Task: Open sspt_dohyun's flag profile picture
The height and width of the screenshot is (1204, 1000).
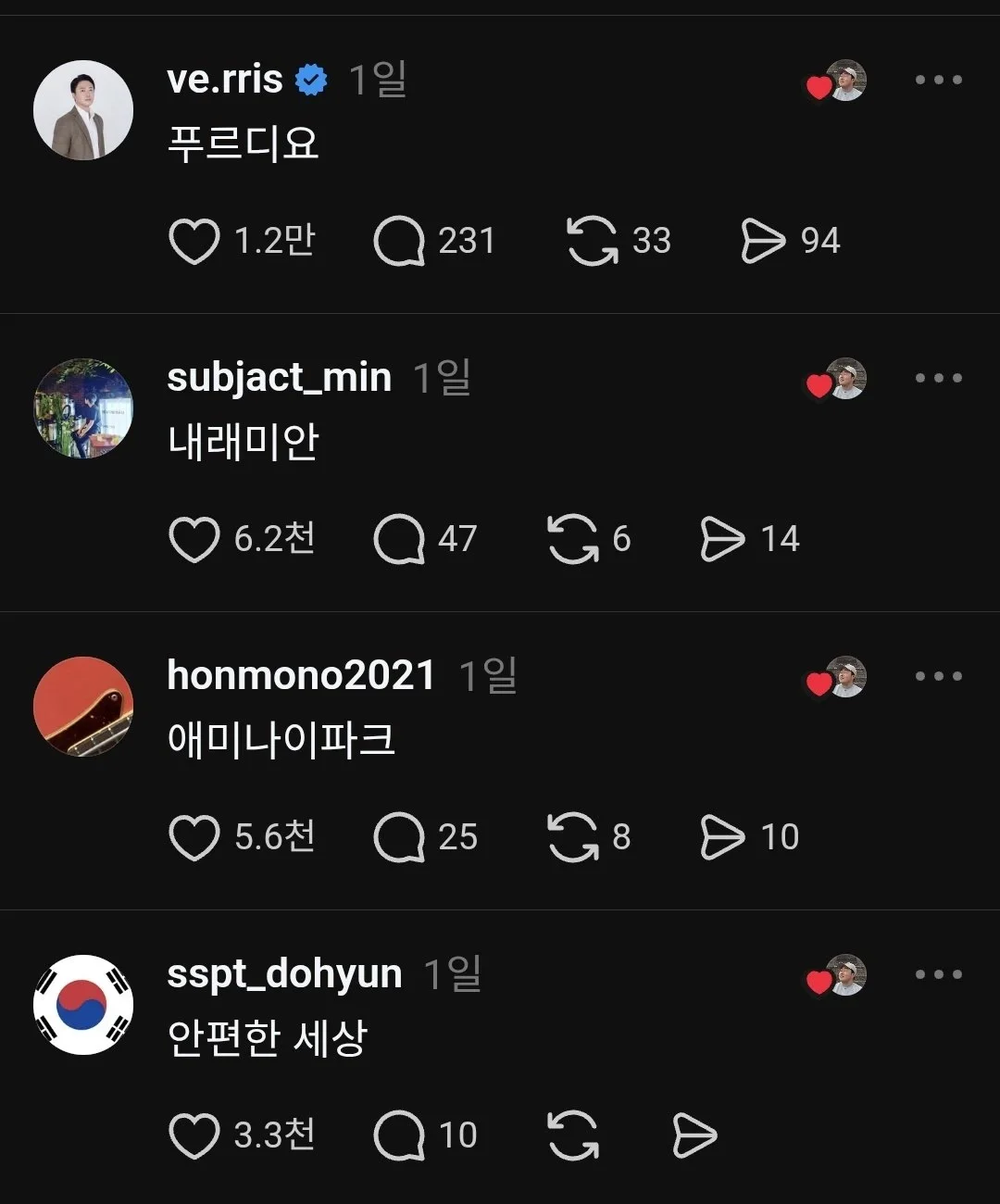Action: [83, 1005]
